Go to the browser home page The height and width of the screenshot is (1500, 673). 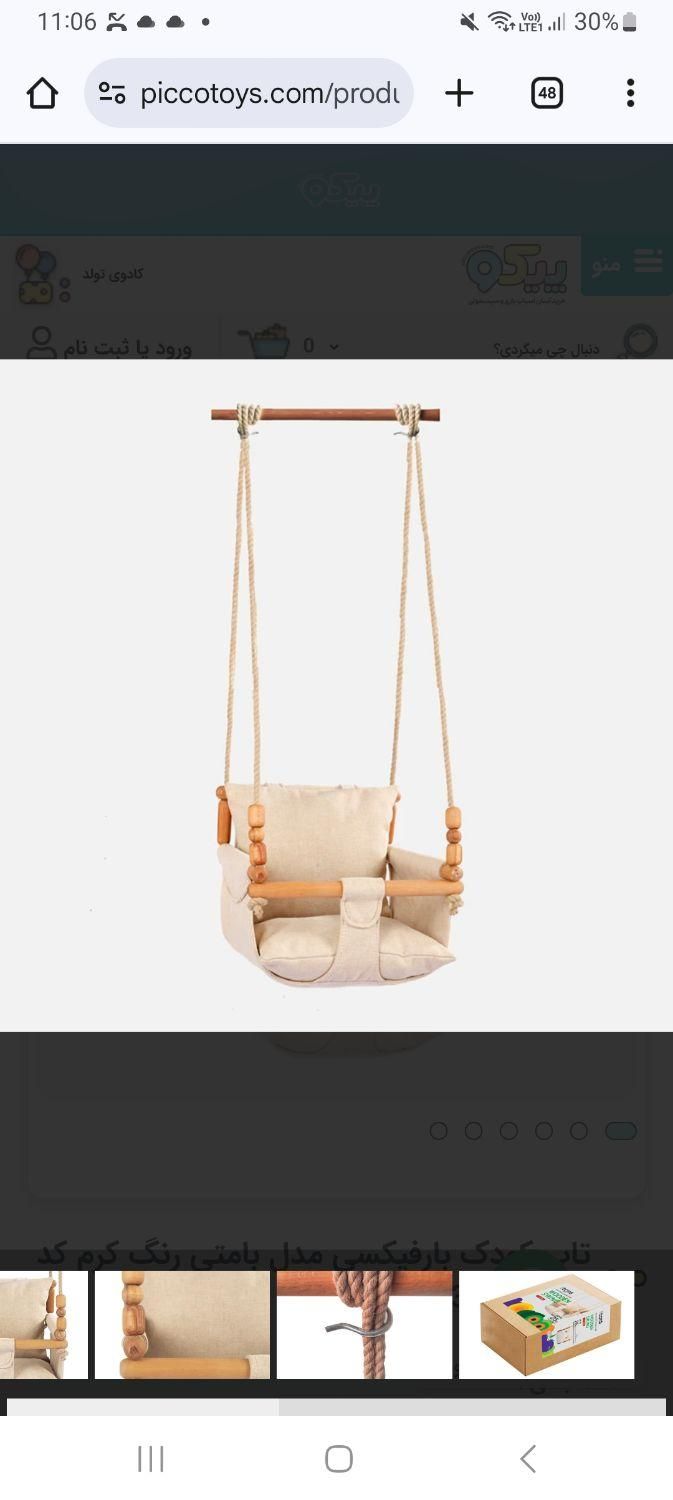coord(42,93)
